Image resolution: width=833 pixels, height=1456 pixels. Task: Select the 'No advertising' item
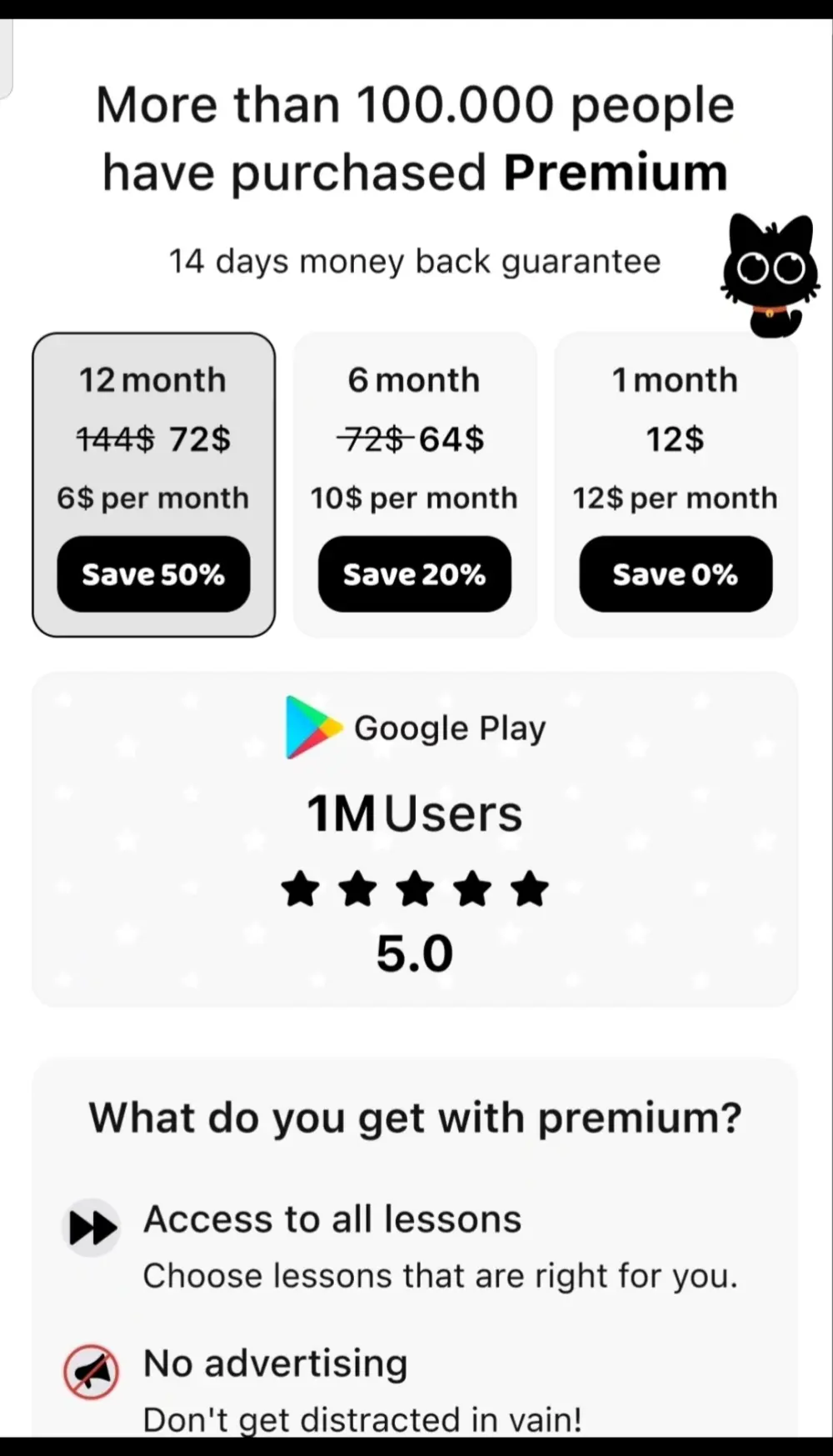point(275,1363)
